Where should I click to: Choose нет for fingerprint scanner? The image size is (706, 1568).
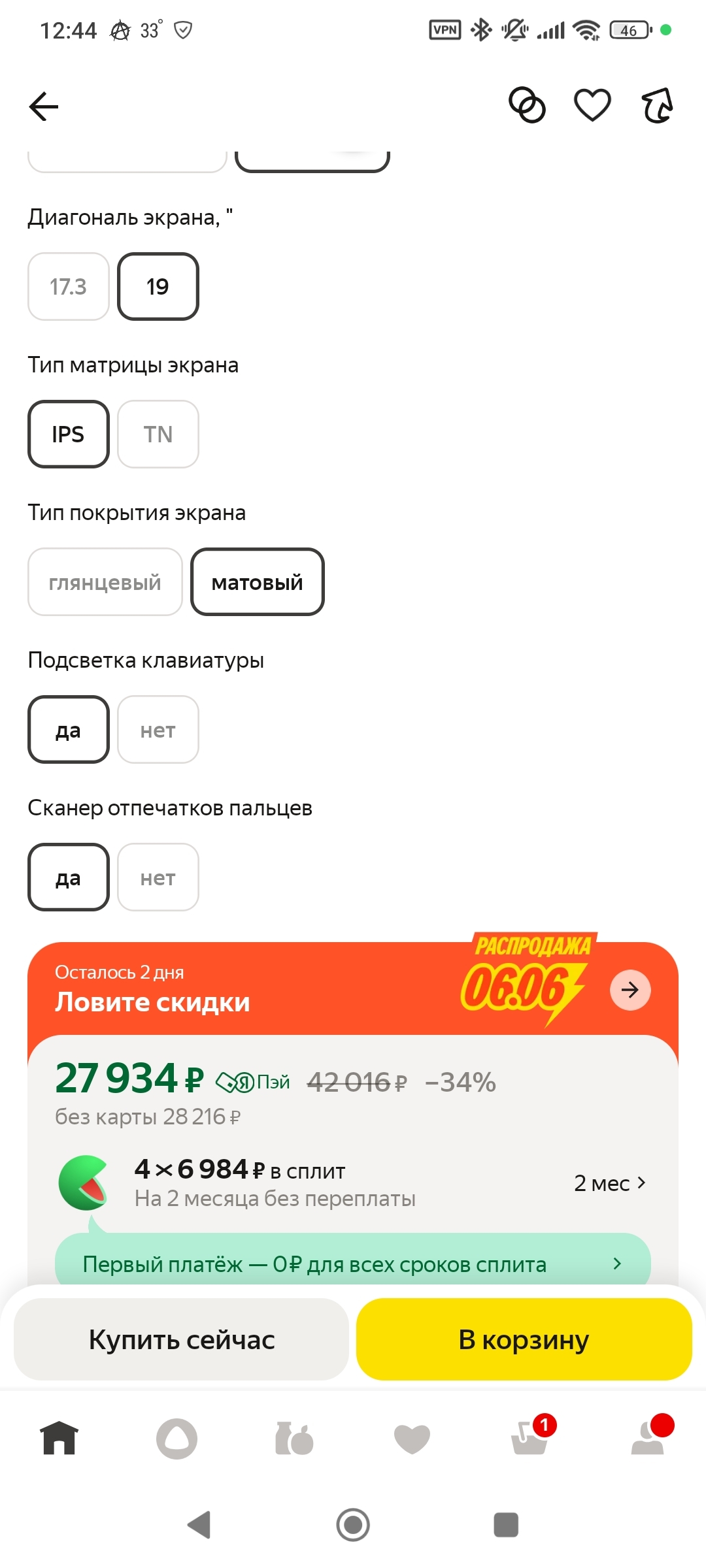[x=158, y=877]
